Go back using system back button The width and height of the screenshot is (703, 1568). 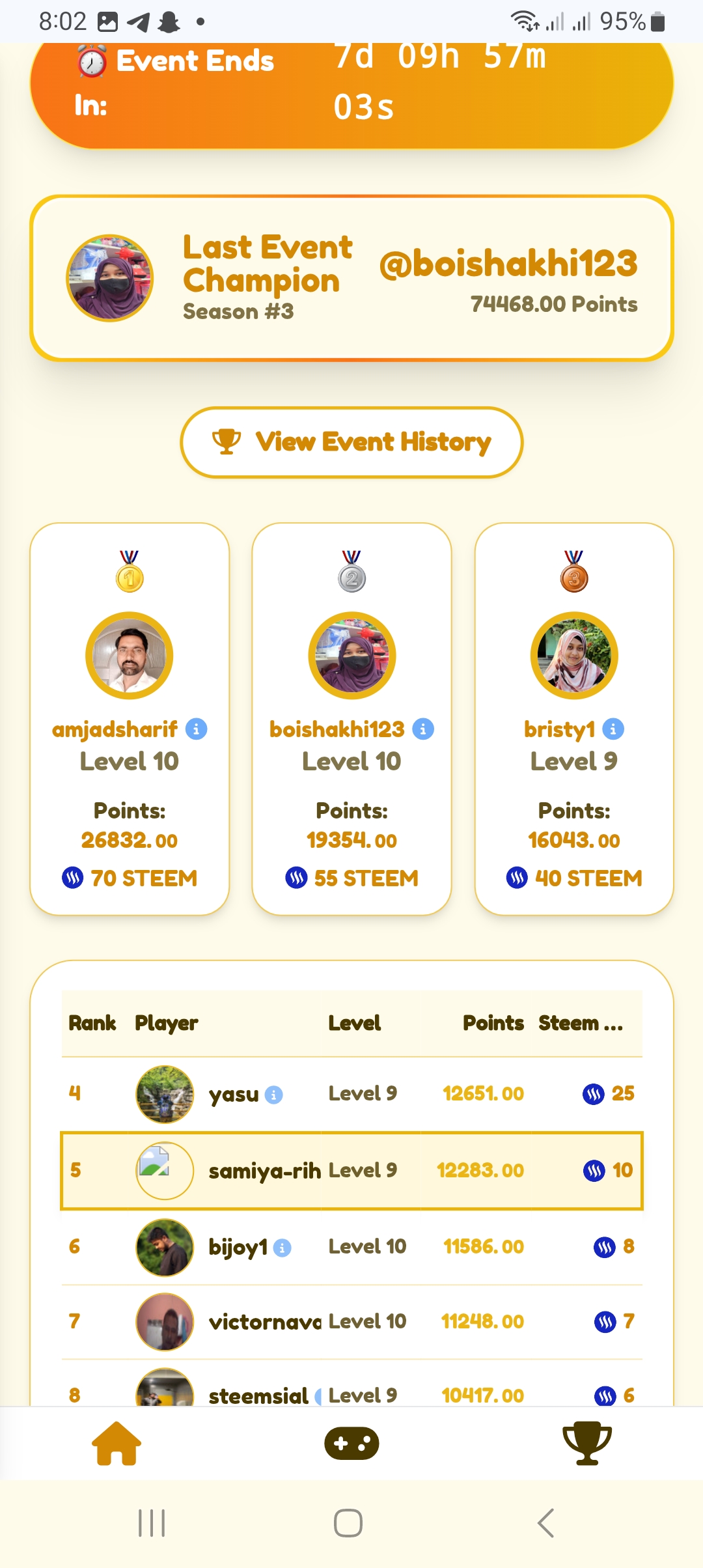pos(545,1523)
